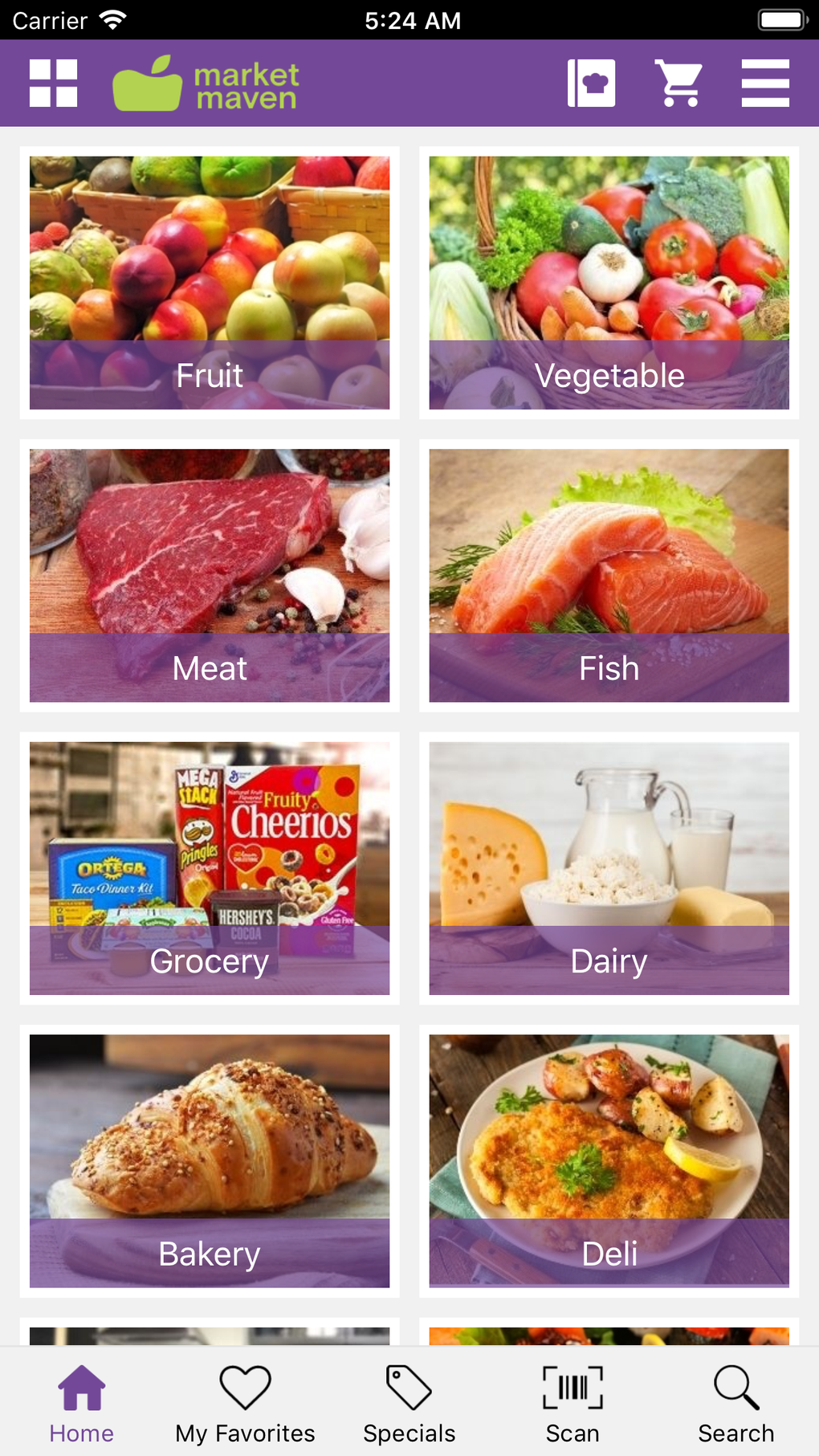The width and height of the screenshot is (819, 1456).
Task: Switch to the Home tab
Action: 81,1404
